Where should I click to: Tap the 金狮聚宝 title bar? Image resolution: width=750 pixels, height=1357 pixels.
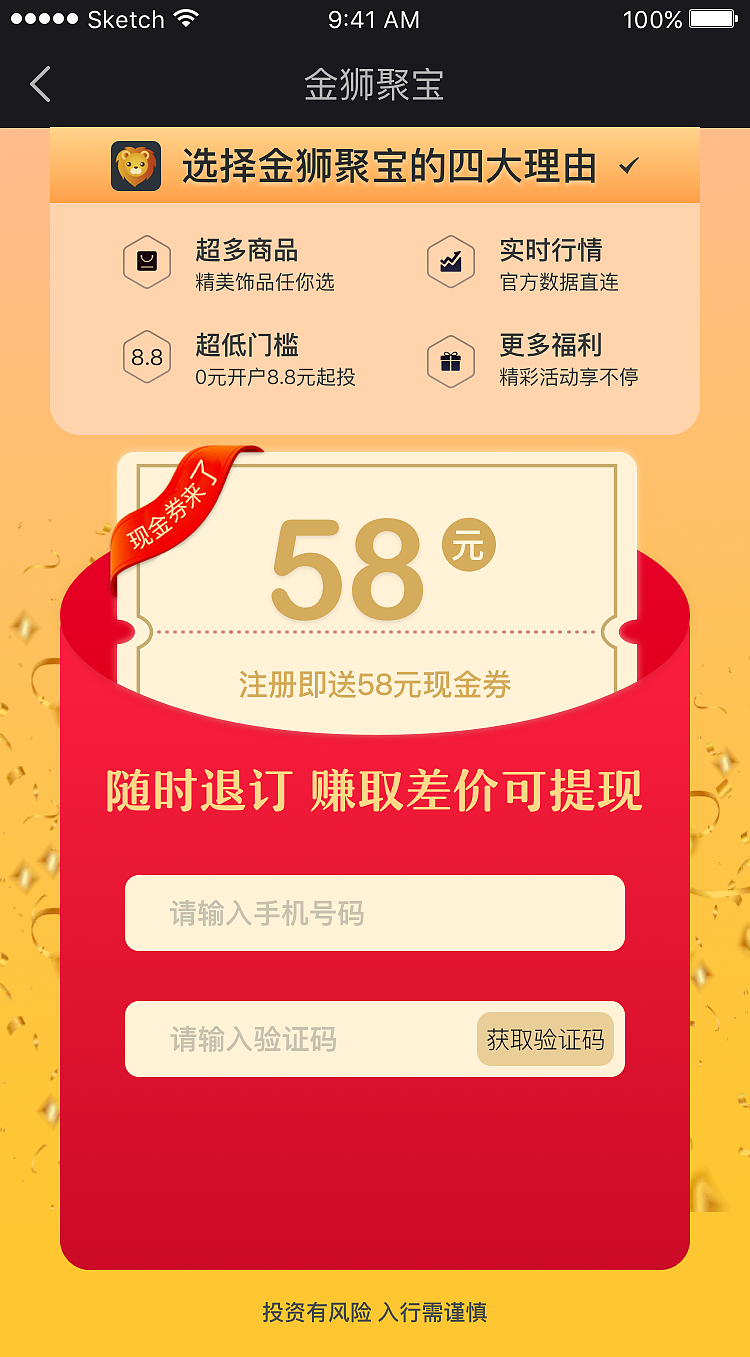[374, 85]
